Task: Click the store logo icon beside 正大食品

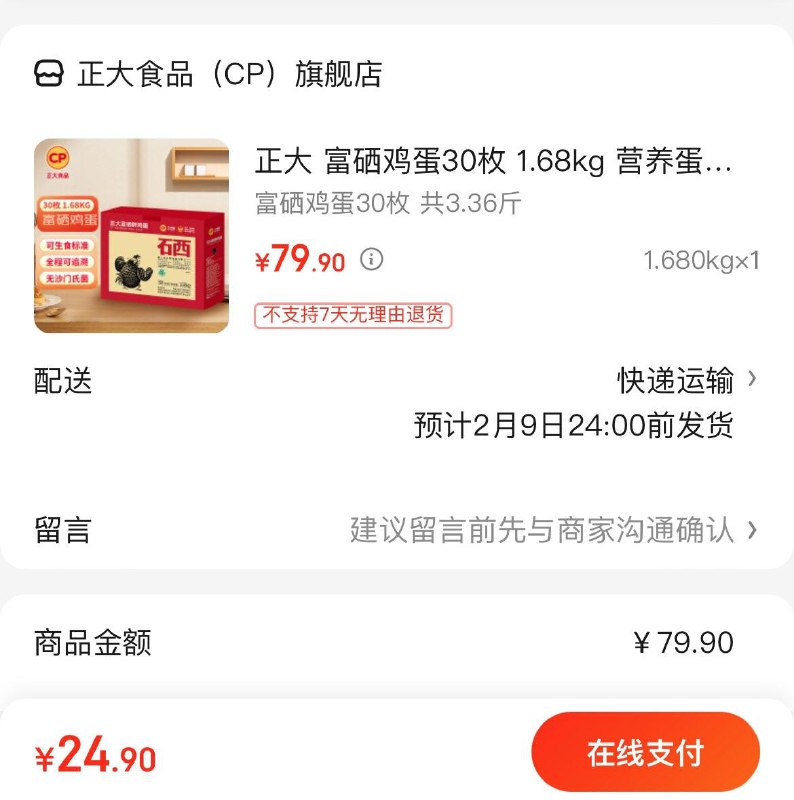Action: tap(47, 72)
